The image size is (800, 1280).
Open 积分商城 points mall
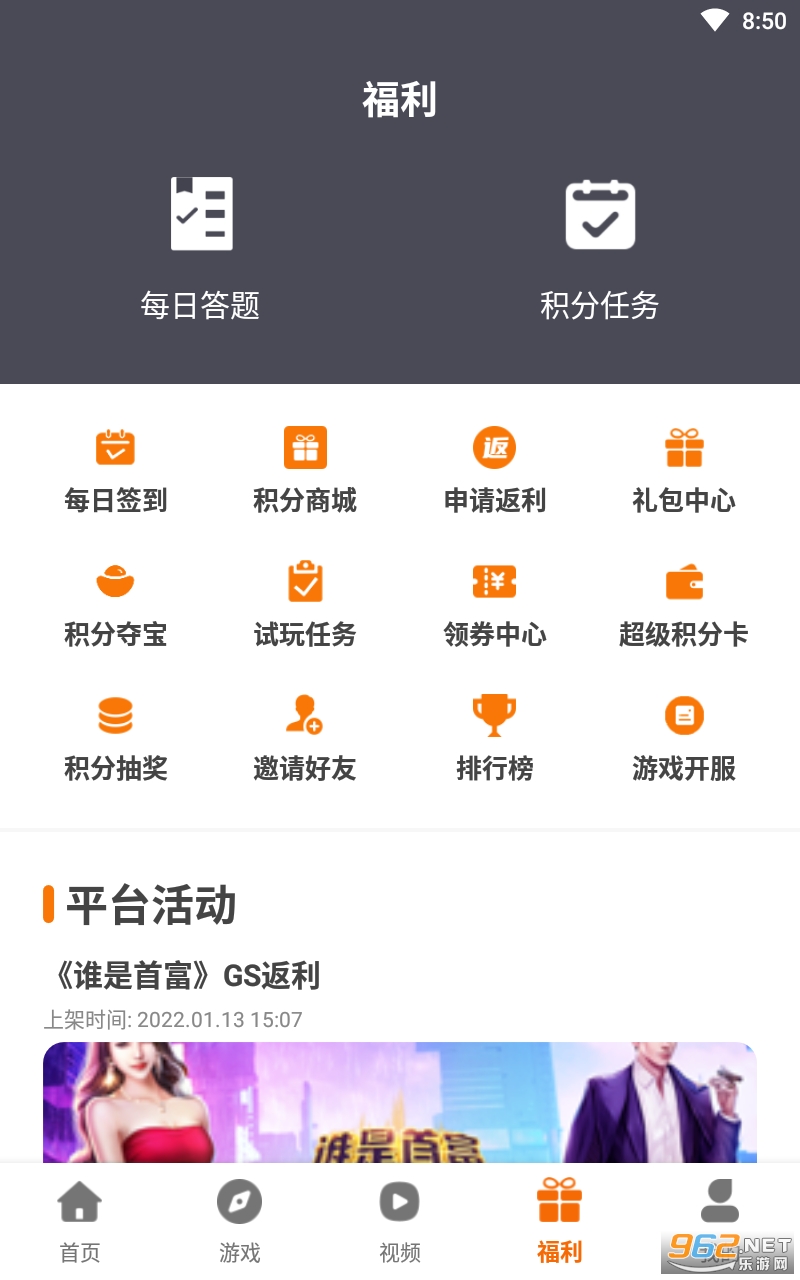pyautogui.click(x=305, y=470)
